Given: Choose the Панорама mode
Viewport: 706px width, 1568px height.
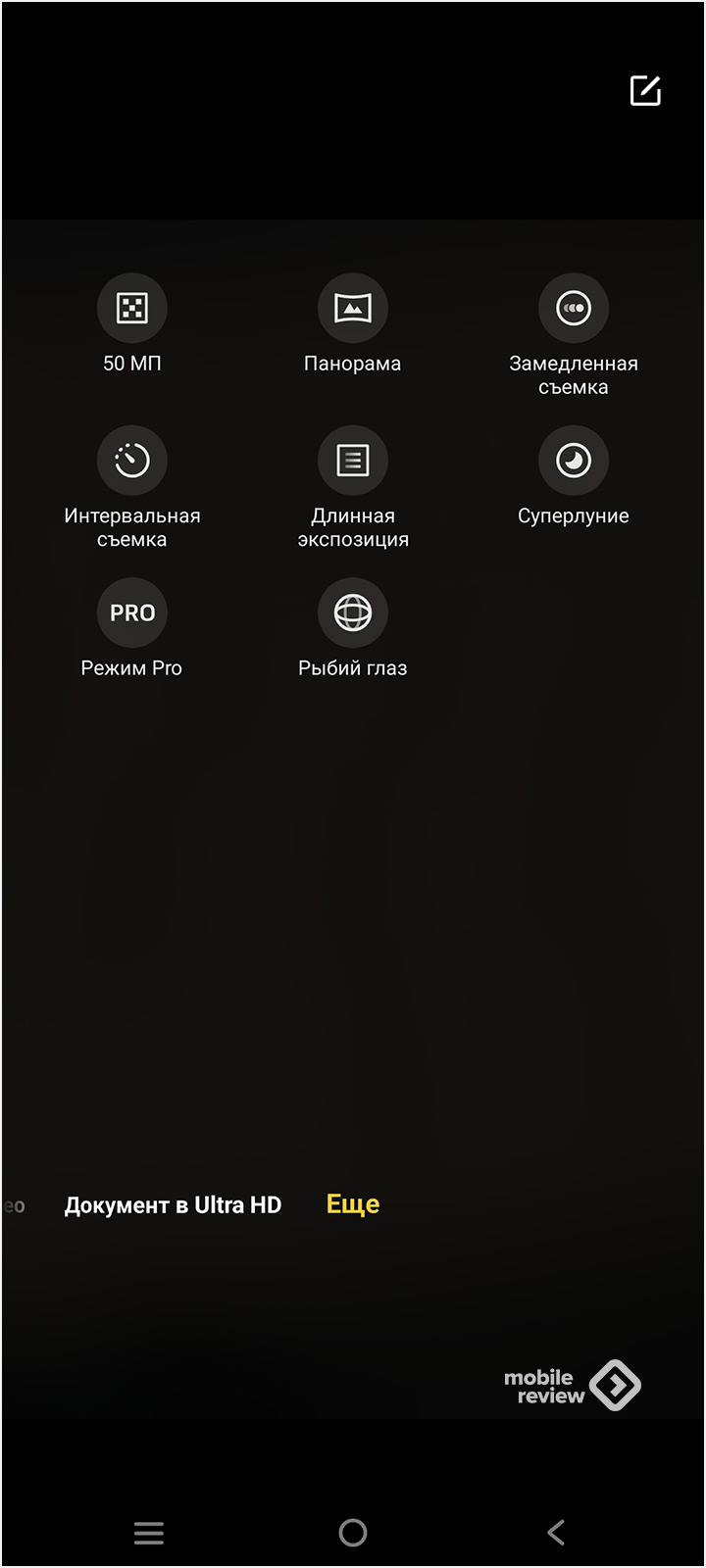Looking at the screenshot, I should coord(353,309).
